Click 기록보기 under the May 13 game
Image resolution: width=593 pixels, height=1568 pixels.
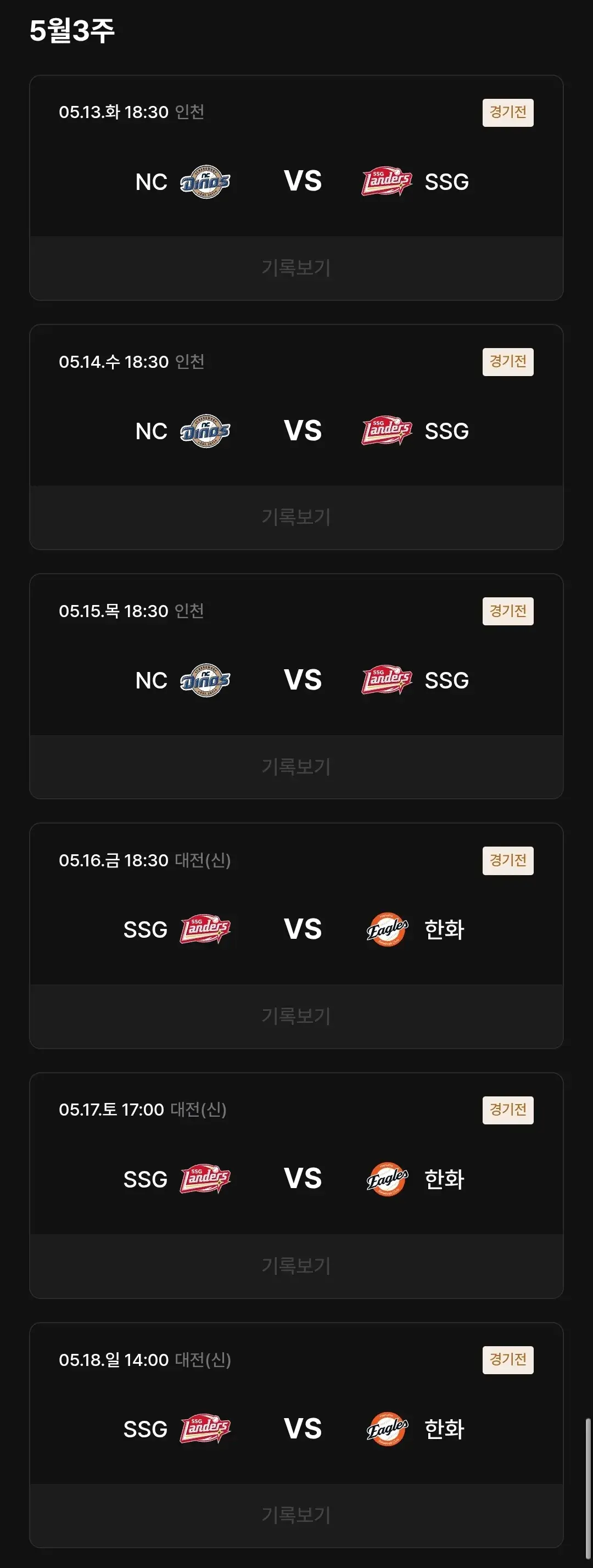[296, 268]
